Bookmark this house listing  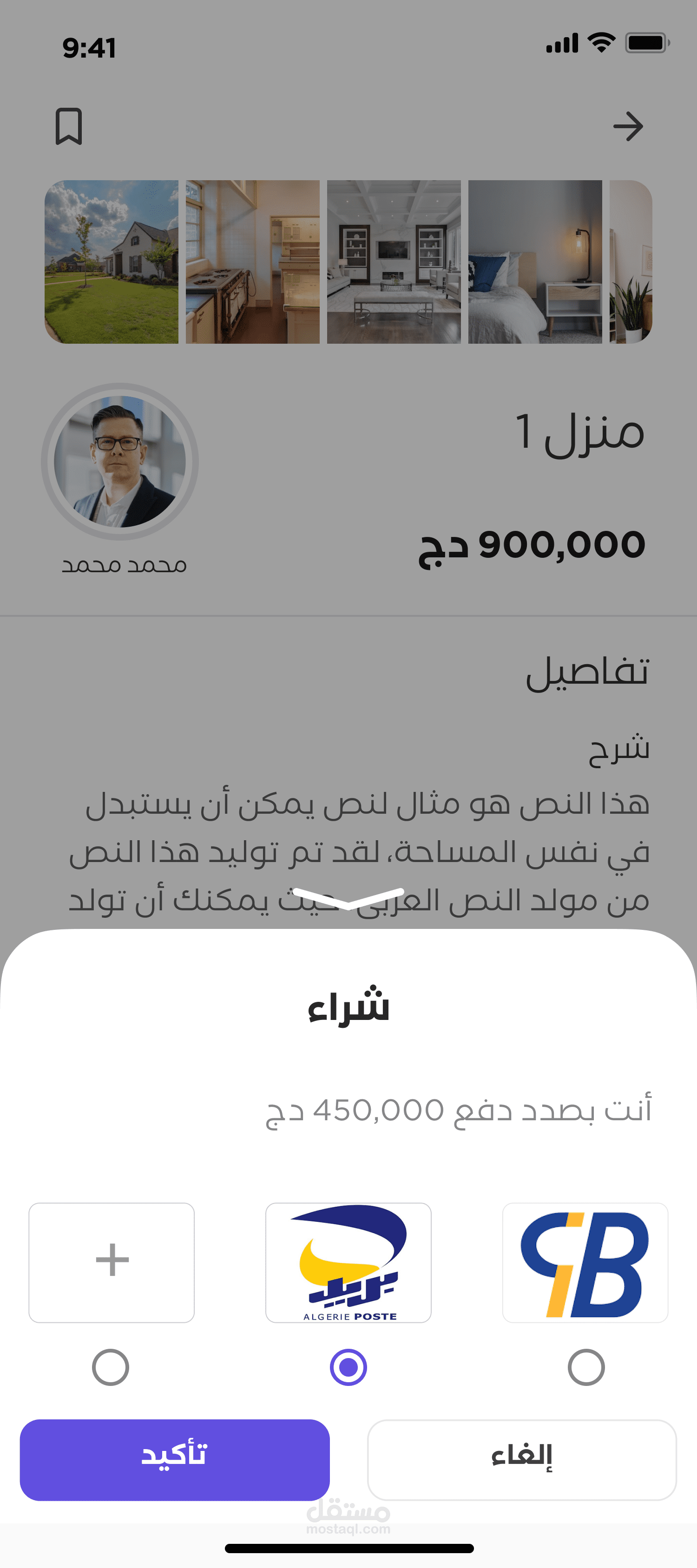point(69,127)
